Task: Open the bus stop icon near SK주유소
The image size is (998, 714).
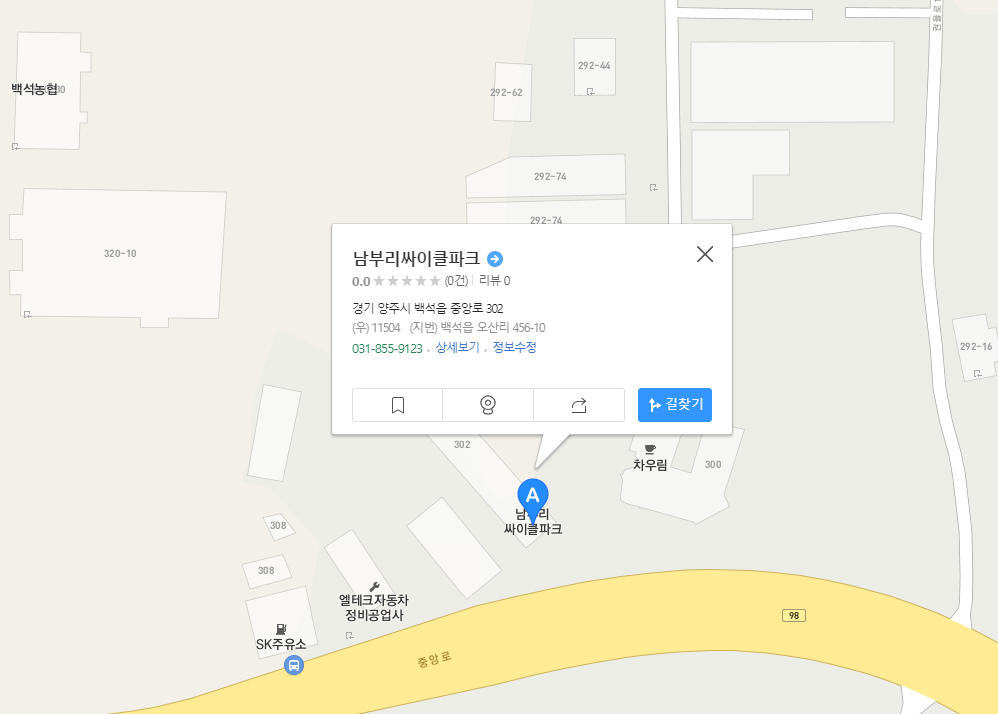Action: click(x=293, y=665)
